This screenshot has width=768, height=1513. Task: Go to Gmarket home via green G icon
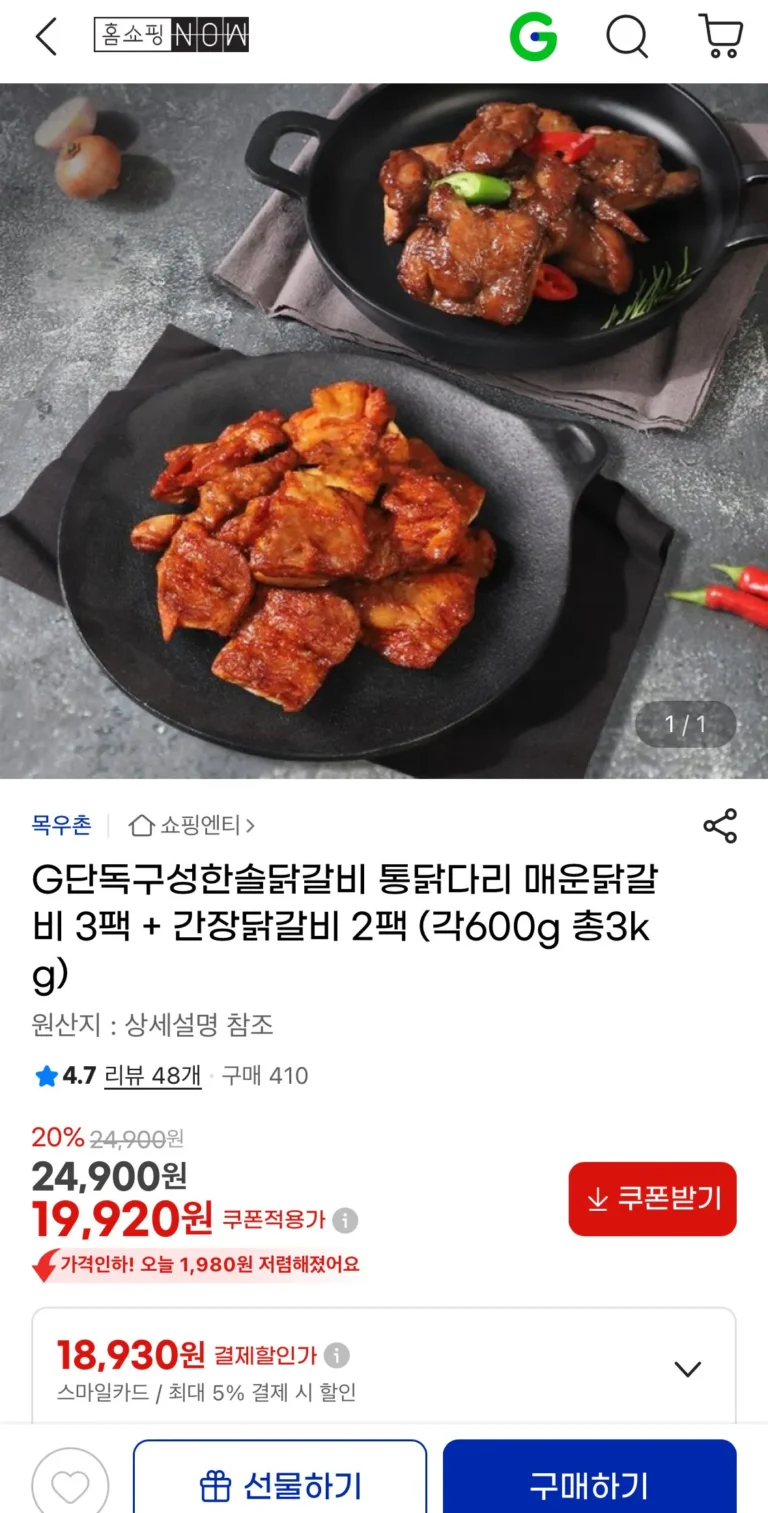coord(533,37)
